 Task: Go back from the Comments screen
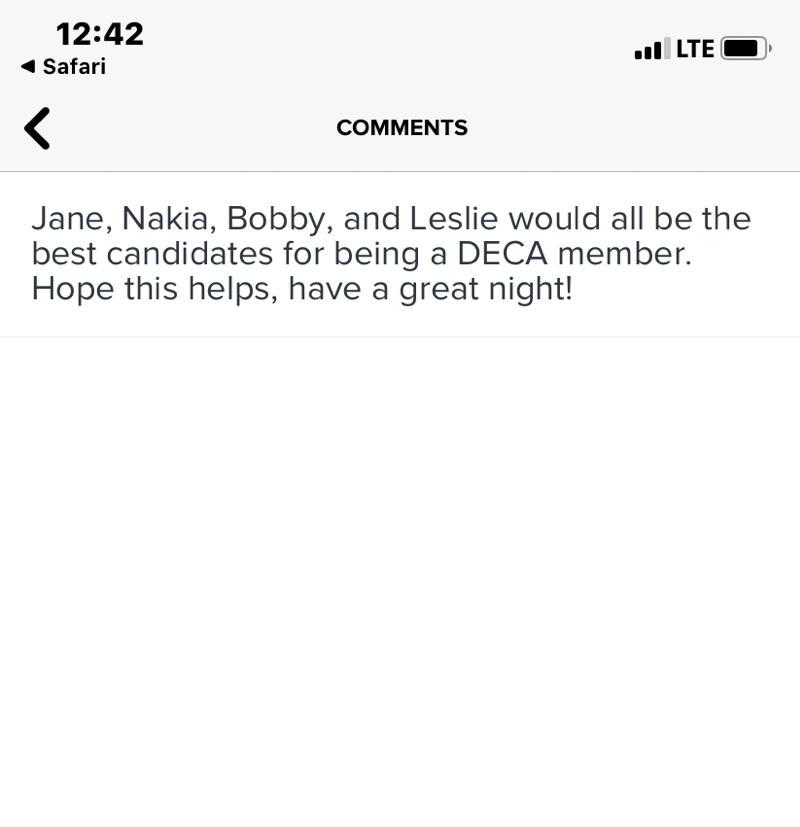[x=37, y=129]
